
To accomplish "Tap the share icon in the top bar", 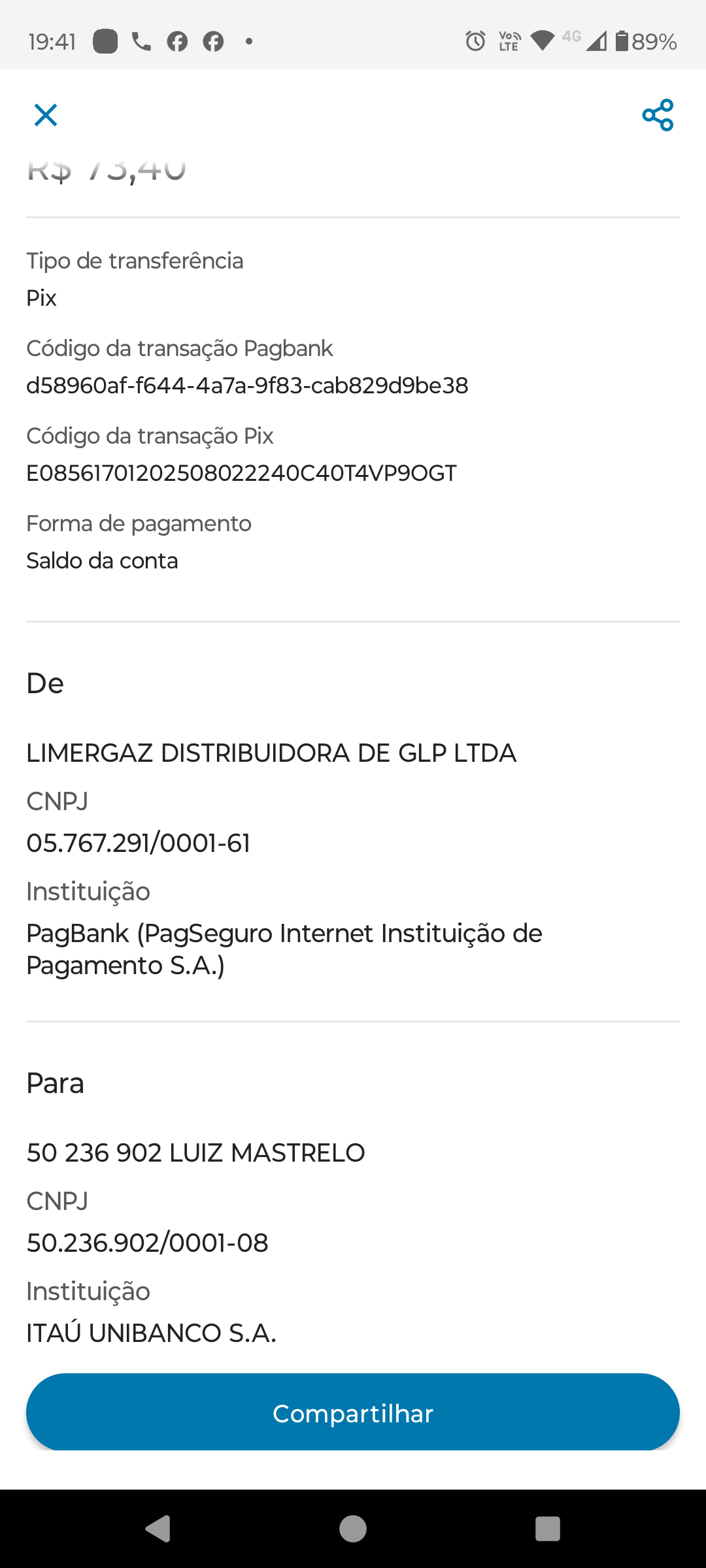I will (658, 115).
